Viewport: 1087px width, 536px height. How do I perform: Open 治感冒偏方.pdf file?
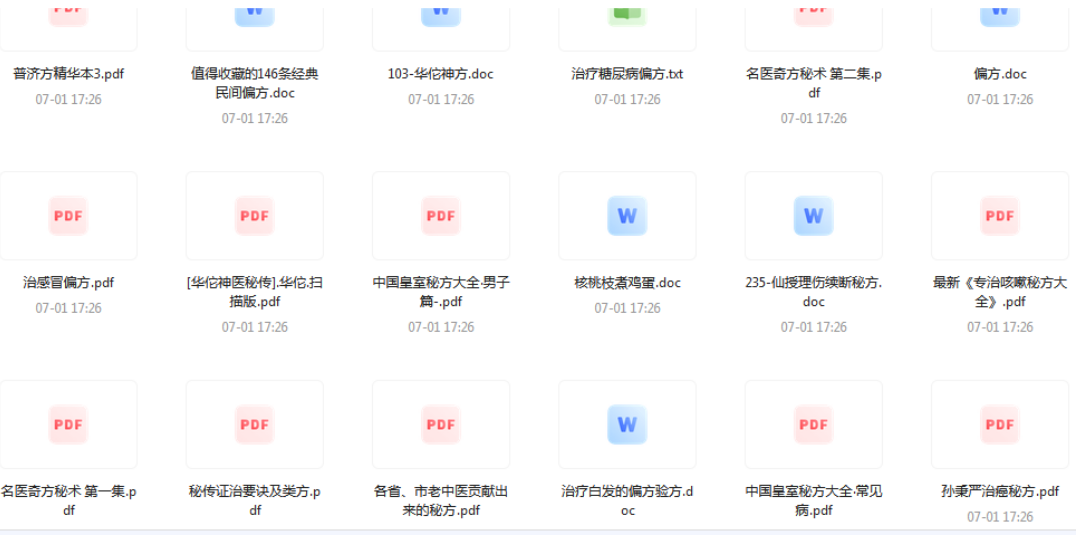coord(68,216)
